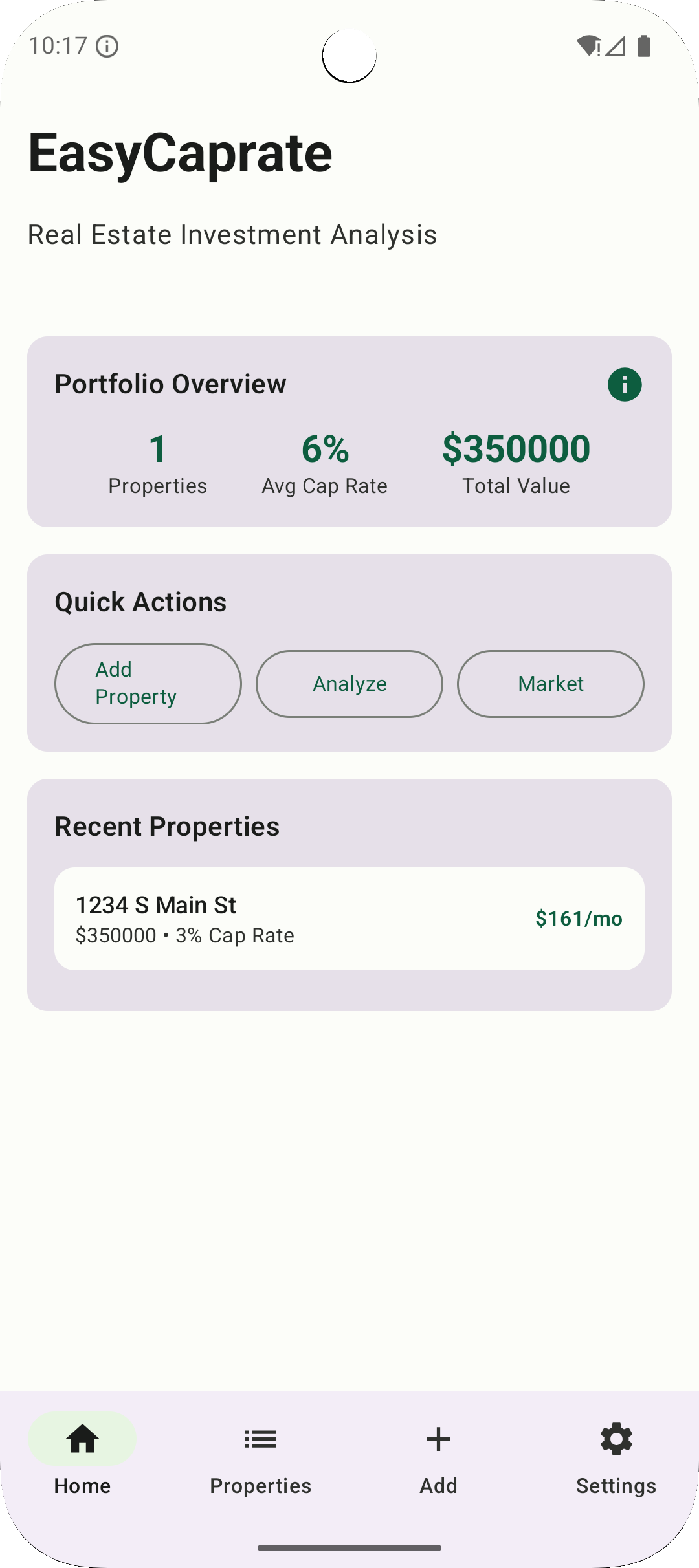The width and height of the screenshot is (699, 1568).
Task: Tap the Portfolio Overview info icon
Action: tap(624, 384)
